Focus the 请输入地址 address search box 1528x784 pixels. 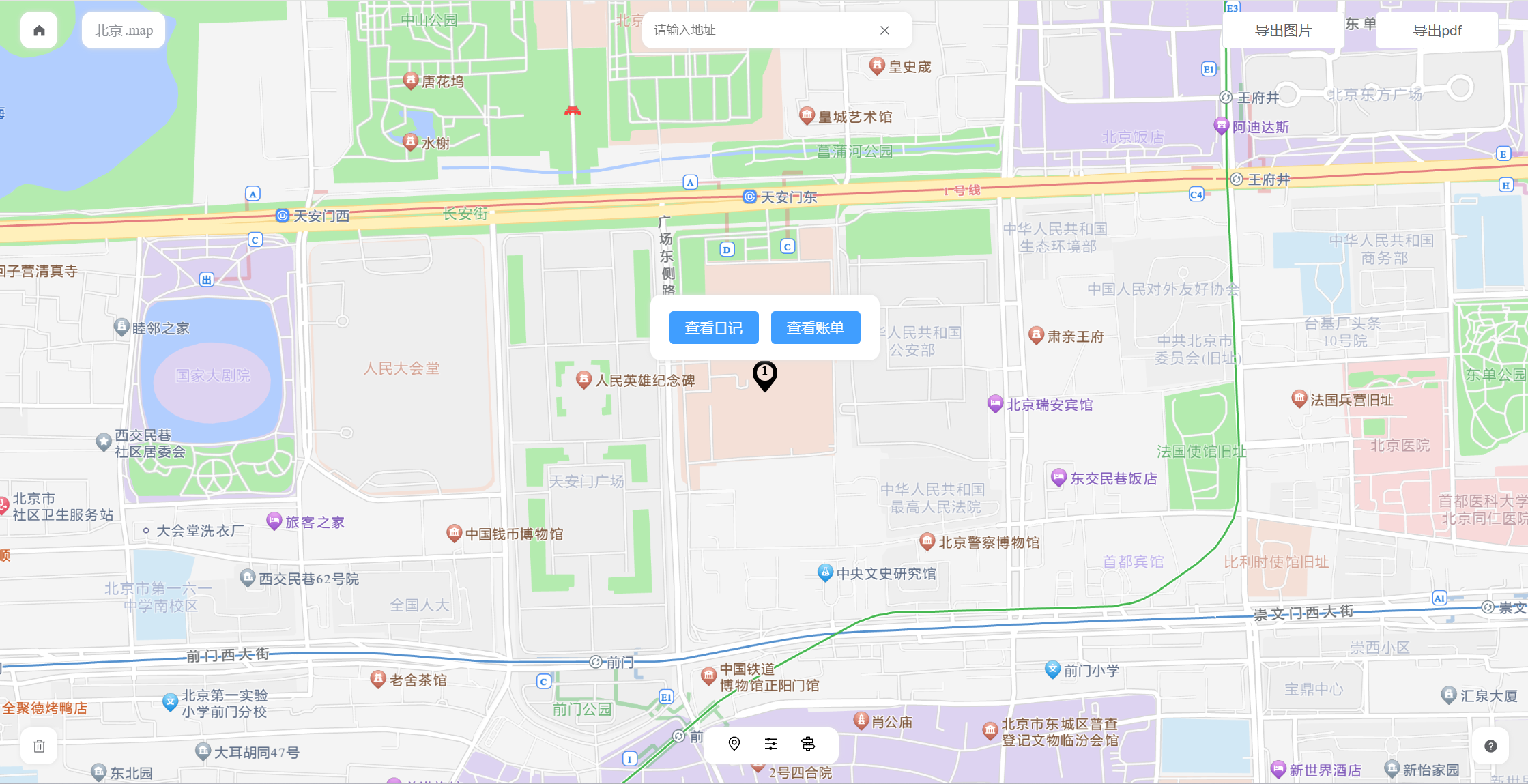pos(758,30)
